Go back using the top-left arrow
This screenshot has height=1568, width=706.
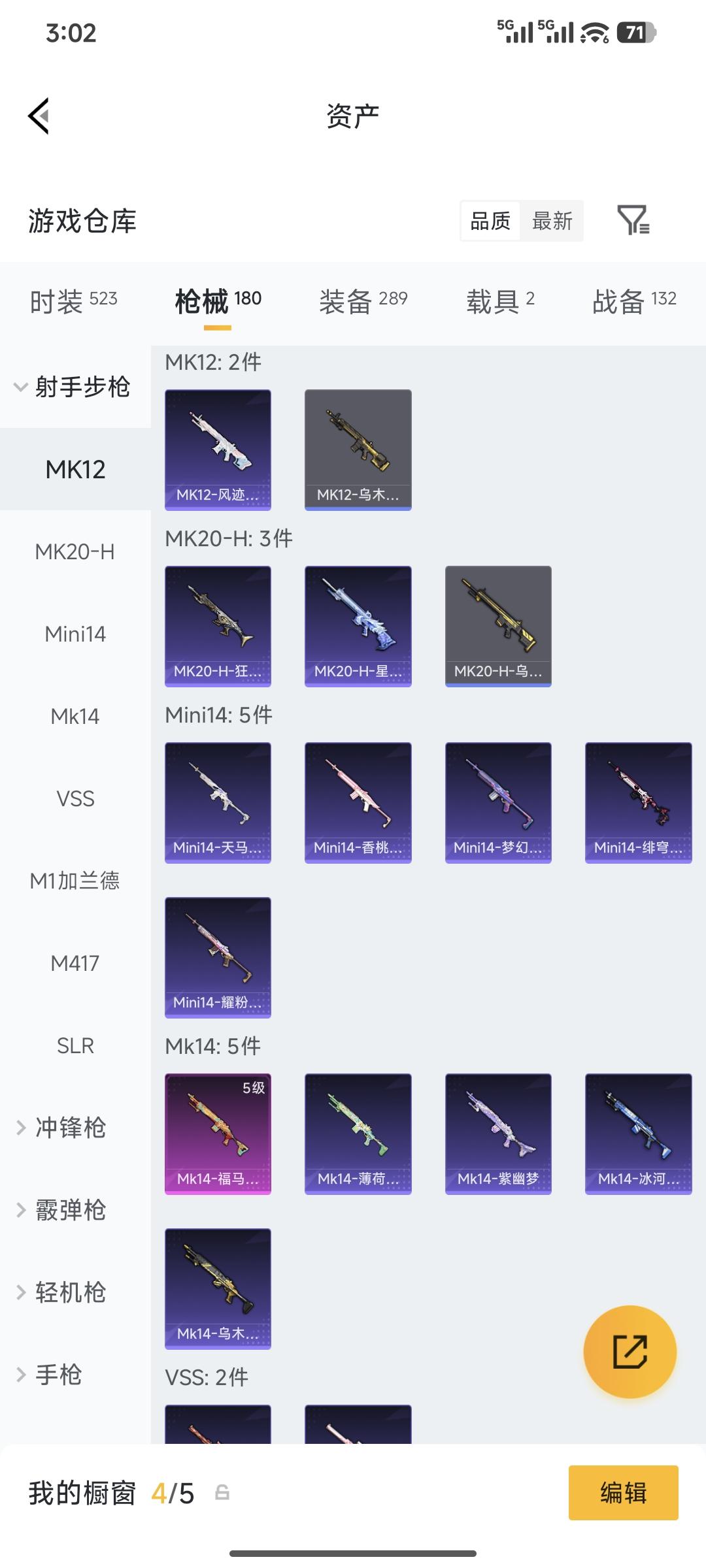[39, 116]
